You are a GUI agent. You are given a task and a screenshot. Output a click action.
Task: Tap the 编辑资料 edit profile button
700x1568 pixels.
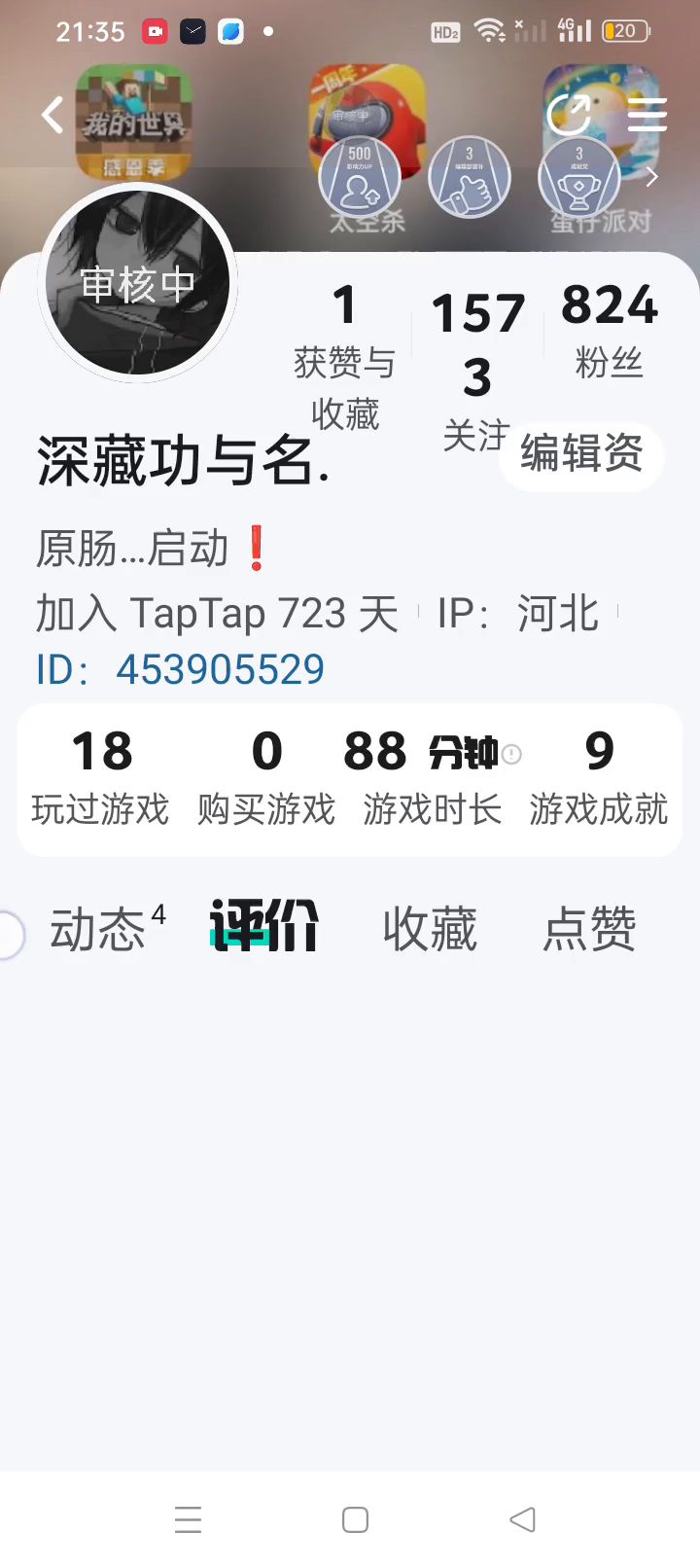click(581, 454)
